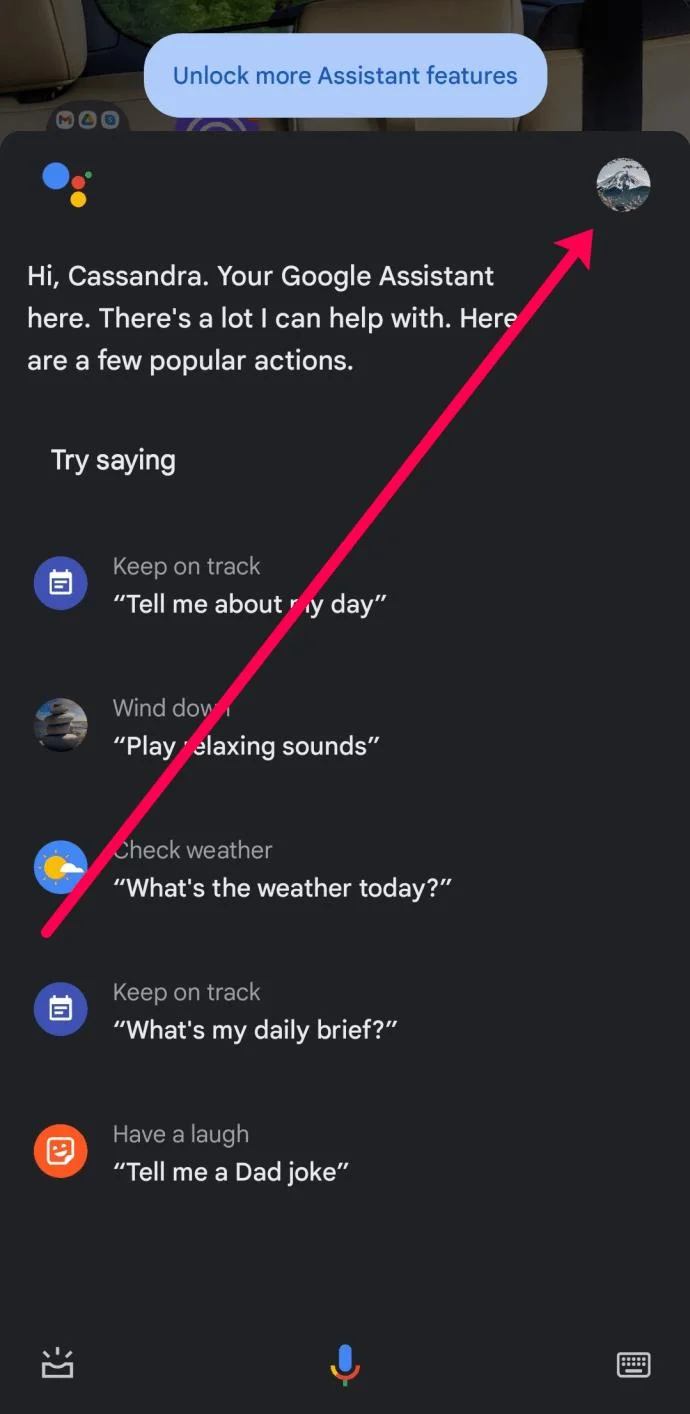Open the keyboard input icon
690x1414 pixels.
[x=633, y=1364]
